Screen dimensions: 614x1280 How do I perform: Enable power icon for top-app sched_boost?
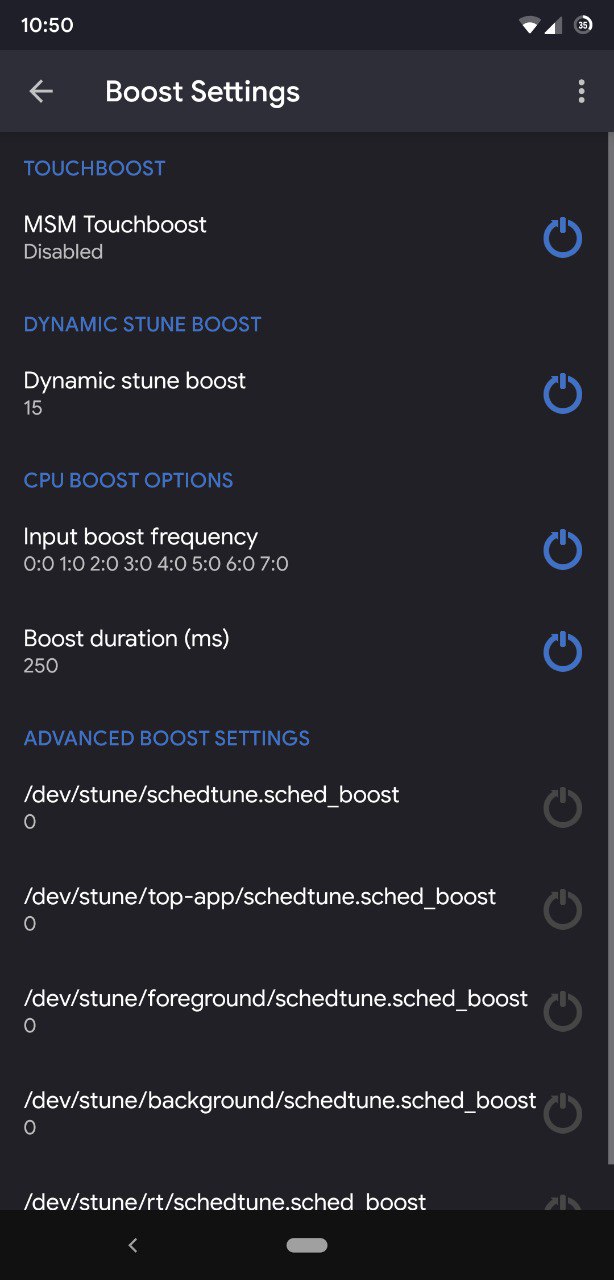pyautogui.click(x=562, y=909)
